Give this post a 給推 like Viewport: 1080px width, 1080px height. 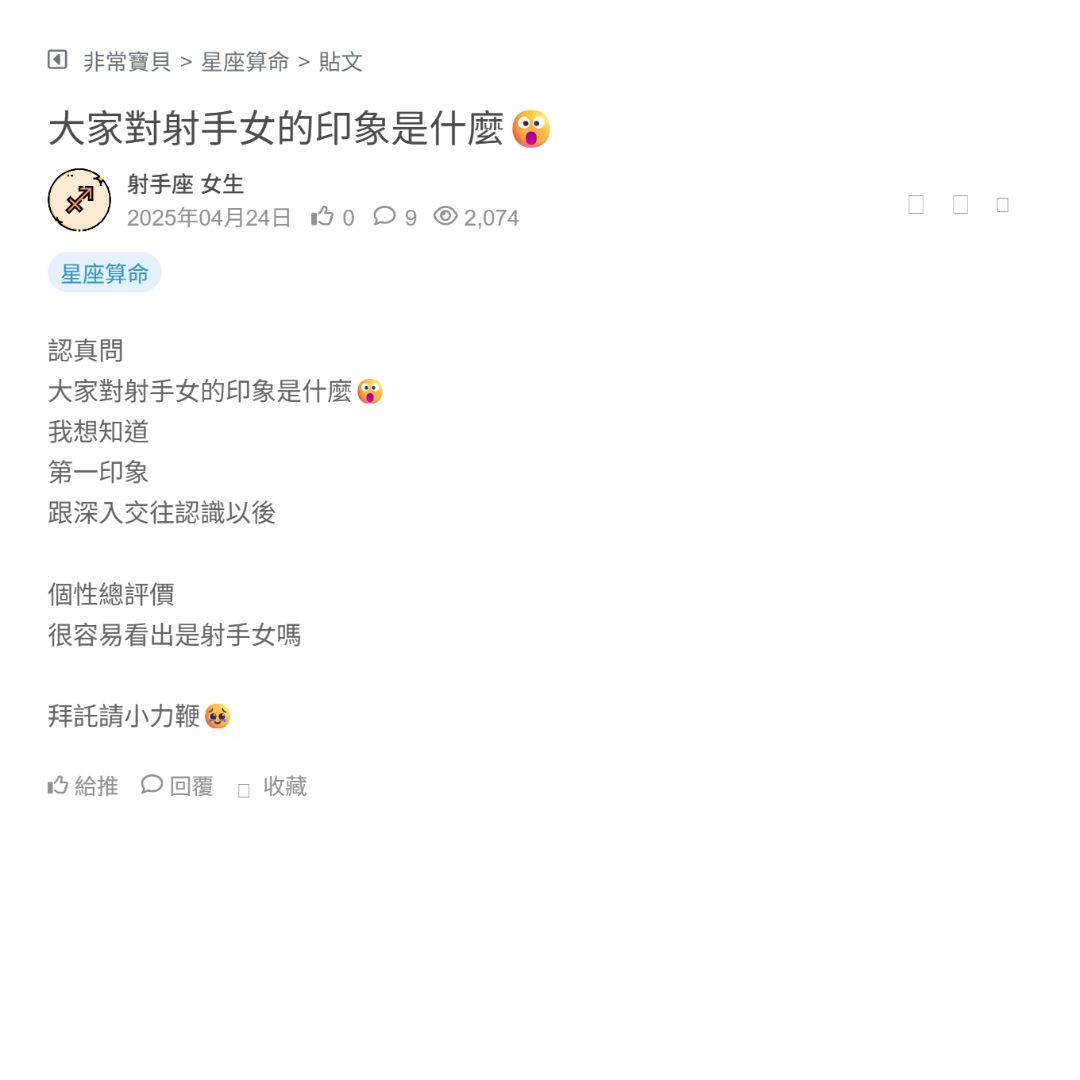(x=83, y=786)
